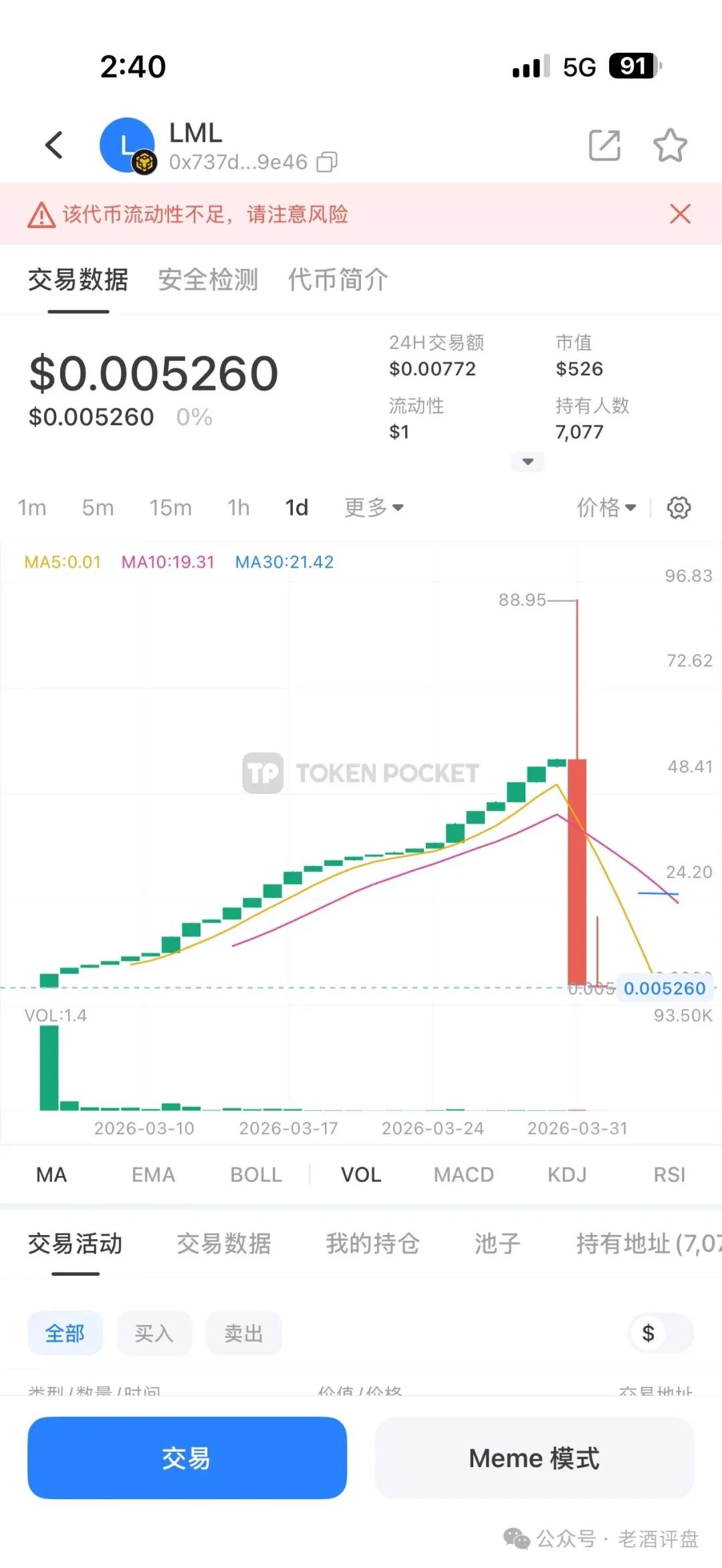Switch to the 代币简介 tab
Viewport: 722px width, 1568px height.
tap(338, 279)
